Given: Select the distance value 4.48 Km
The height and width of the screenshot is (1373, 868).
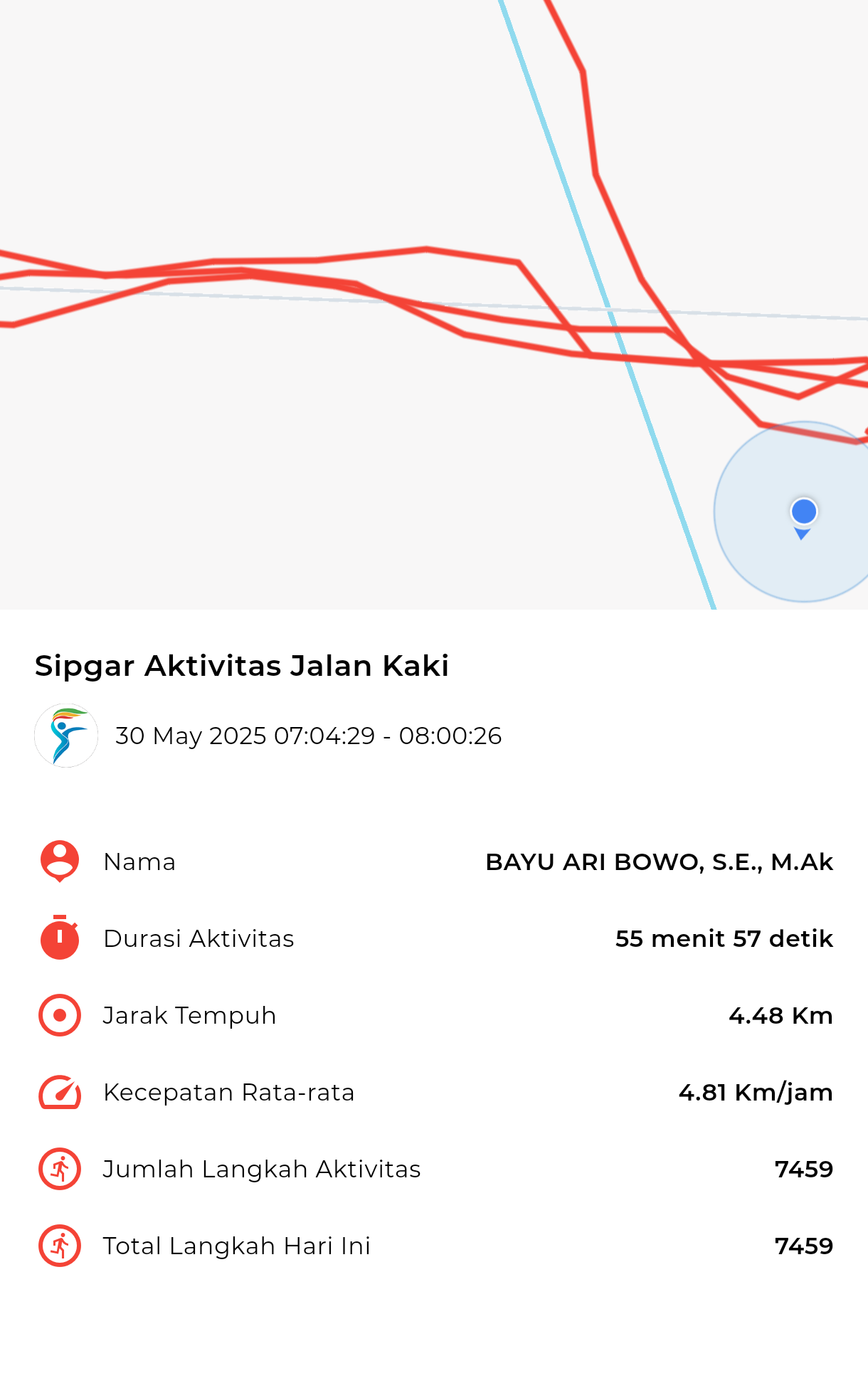Looking at the screenshot, I should pos(780,1016).
